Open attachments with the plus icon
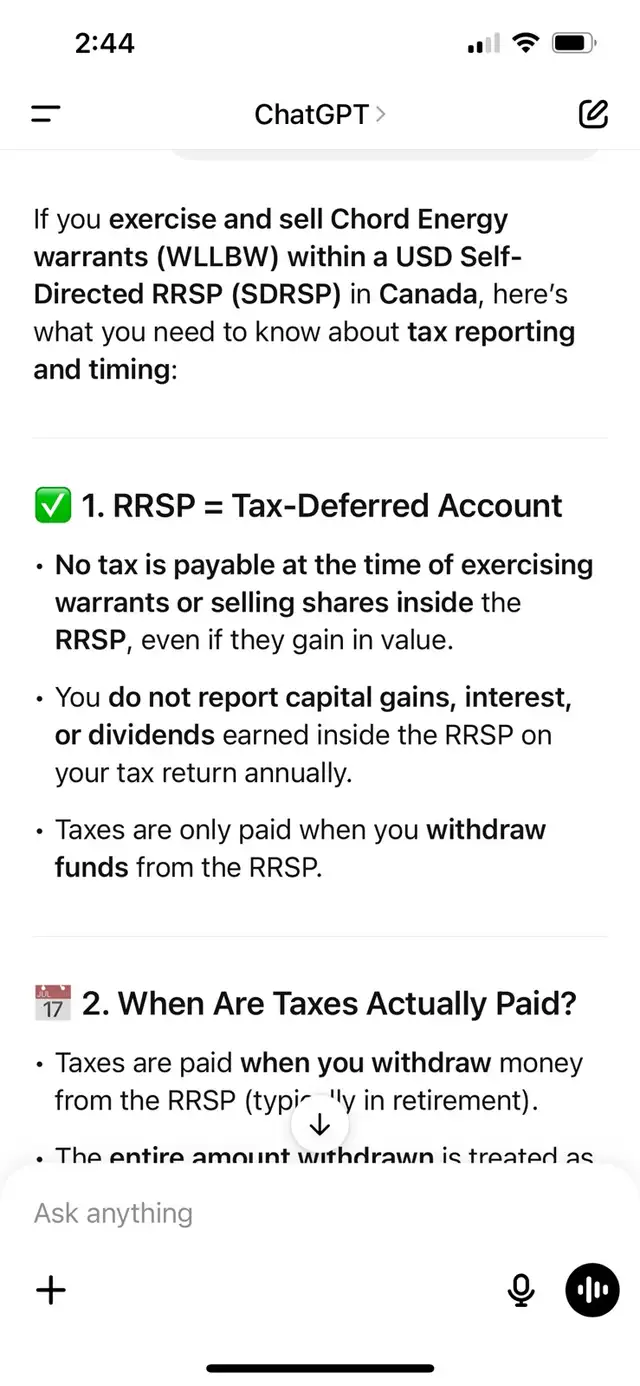This screenshot has height=1386, width=640. [x=51, y=1290]
